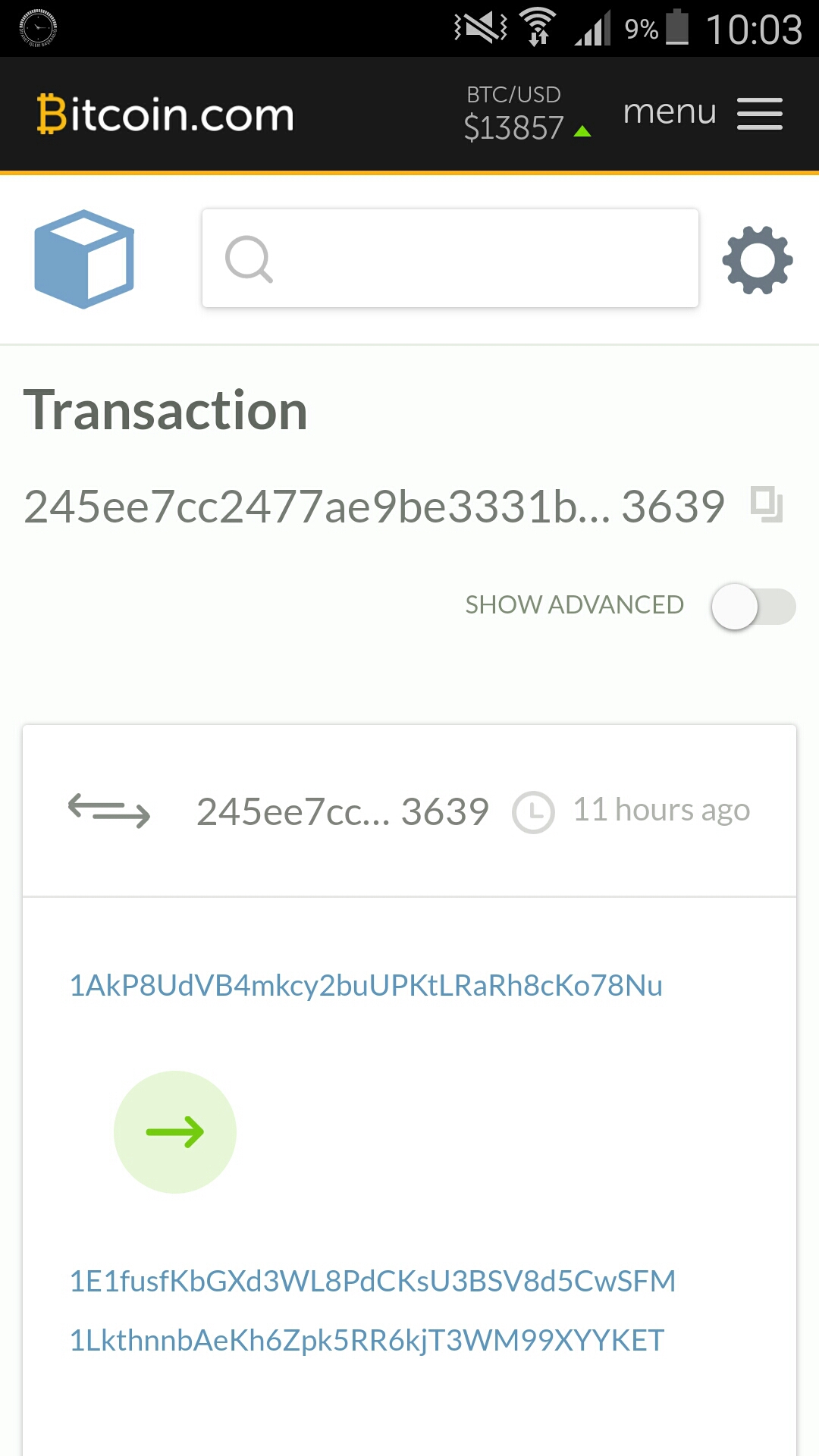Open the Bitcoin.com home logo
Viewport: 819px width, 1456px height.
165,115
